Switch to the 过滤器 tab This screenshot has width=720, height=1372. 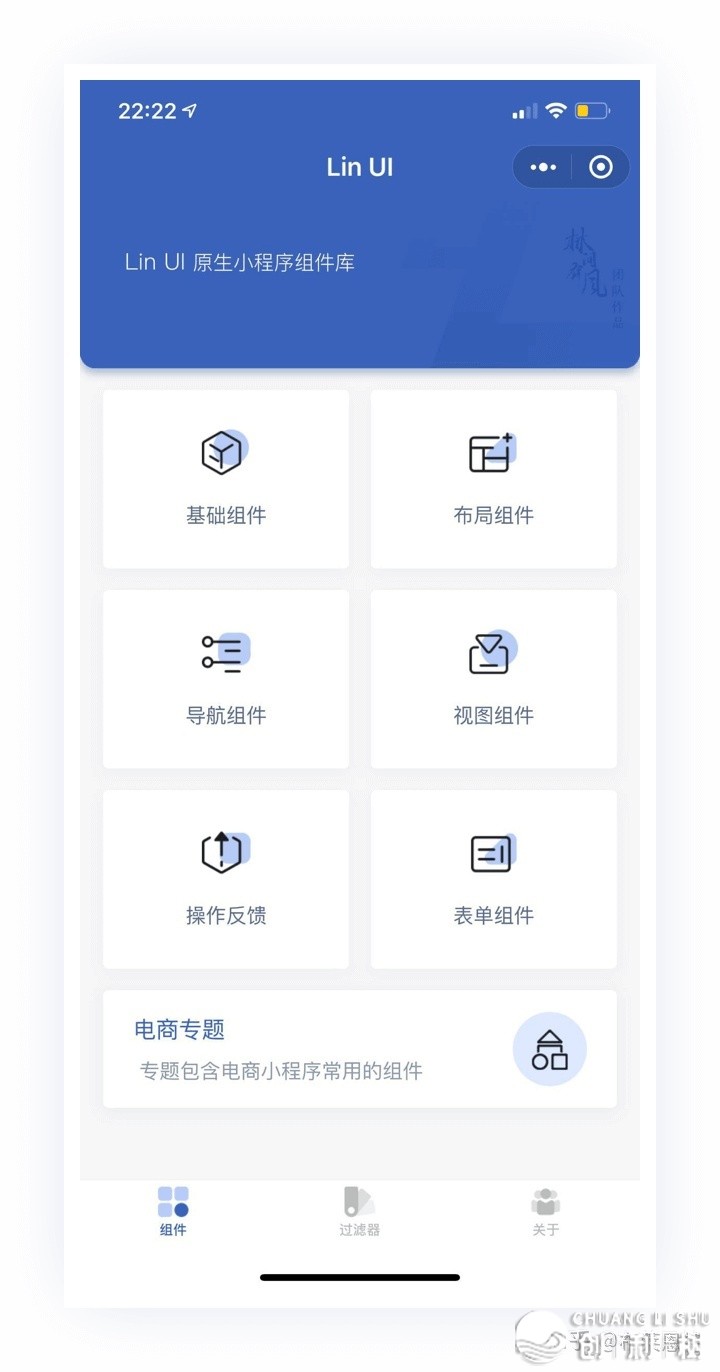[359, 1212]
